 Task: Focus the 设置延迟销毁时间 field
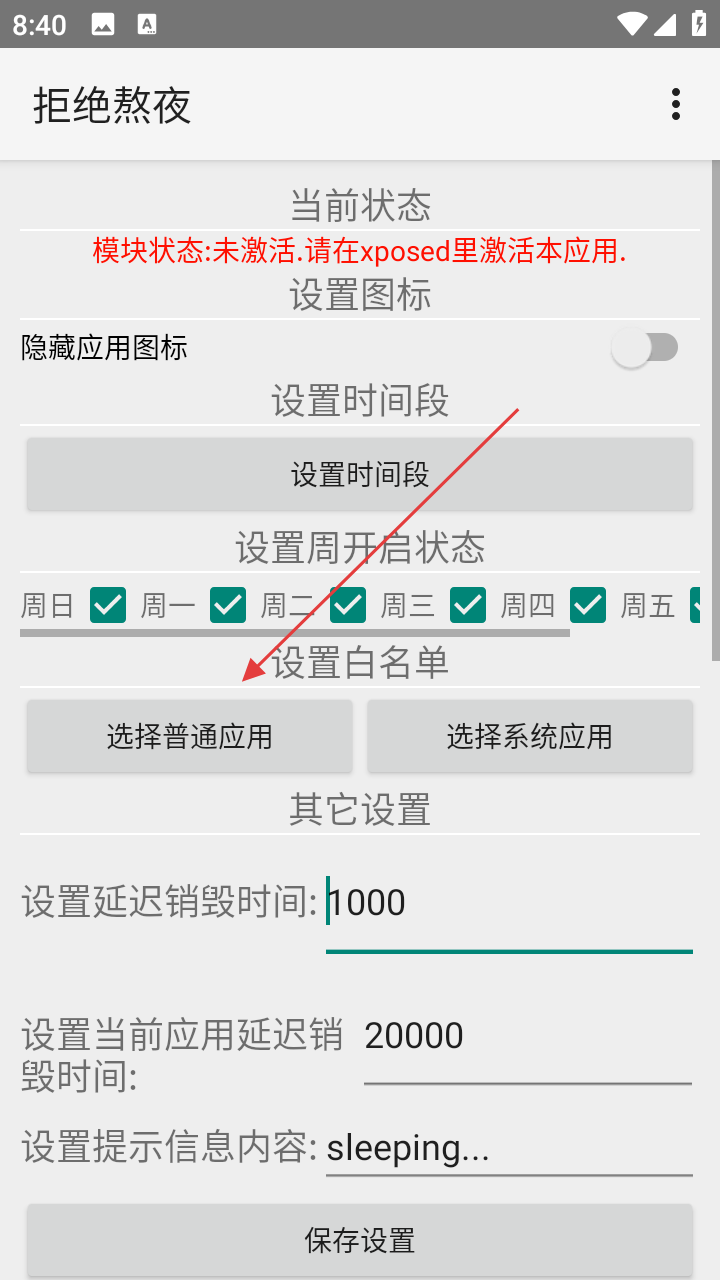508,903
